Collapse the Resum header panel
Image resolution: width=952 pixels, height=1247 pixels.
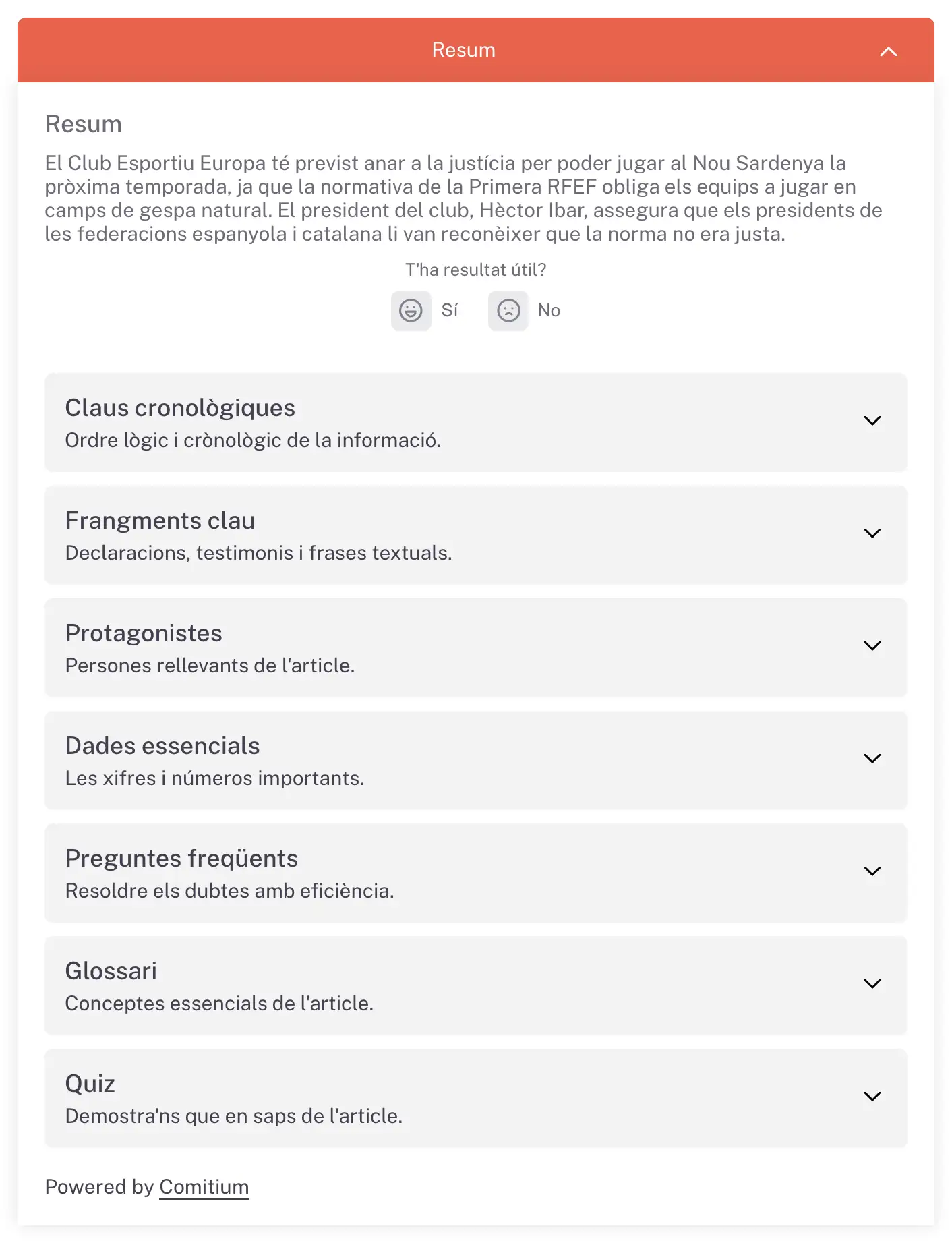coord(888,51)
